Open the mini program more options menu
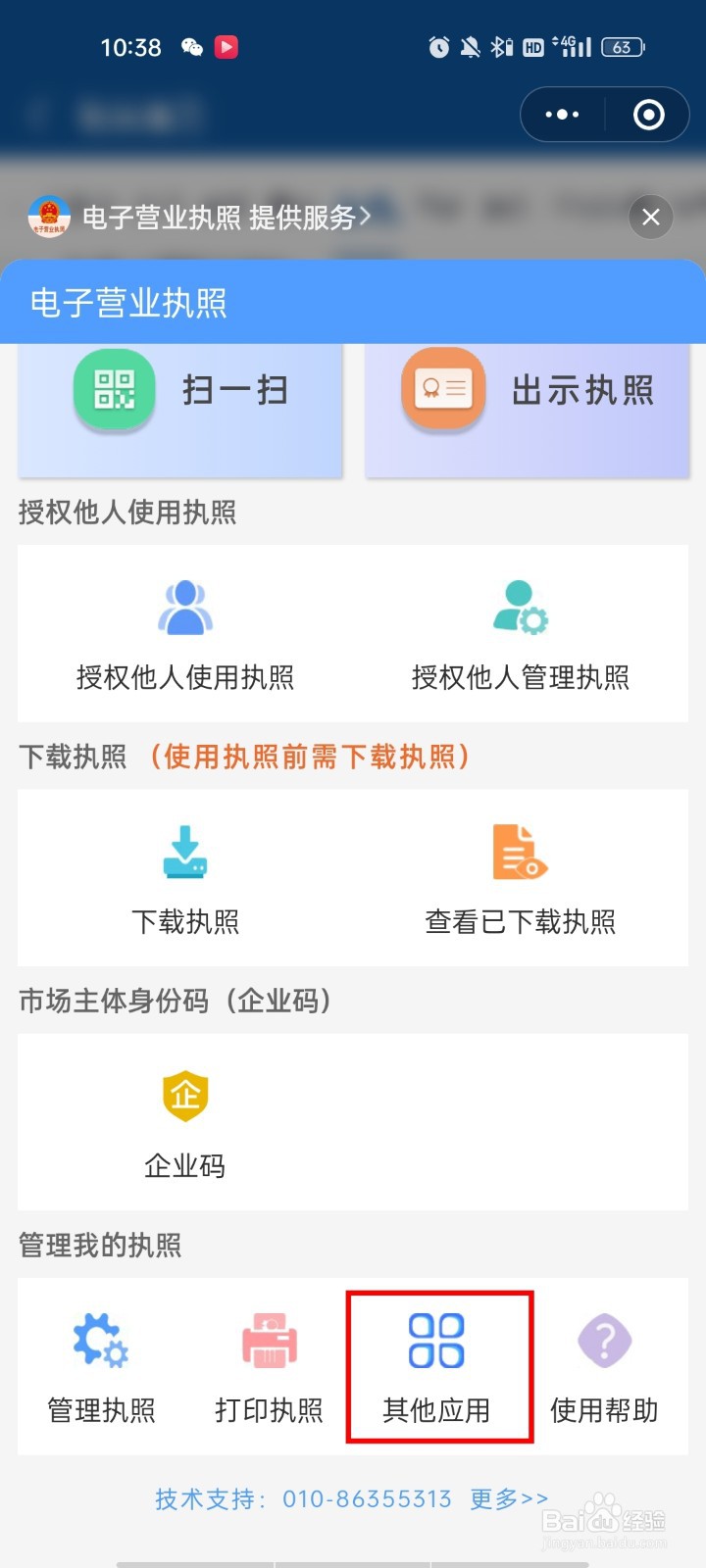 (562, 115)
